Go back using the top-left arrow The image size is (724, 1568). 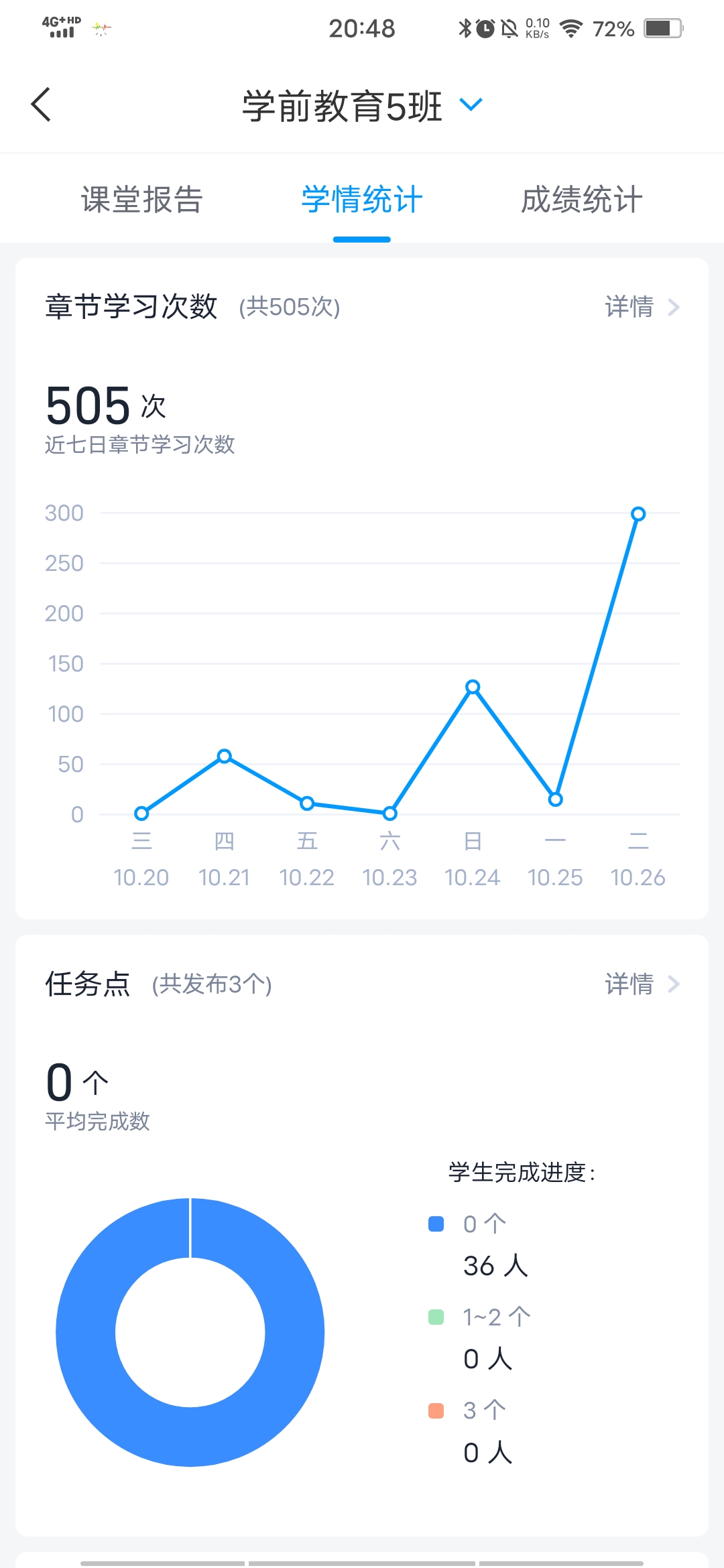(41, 105)
